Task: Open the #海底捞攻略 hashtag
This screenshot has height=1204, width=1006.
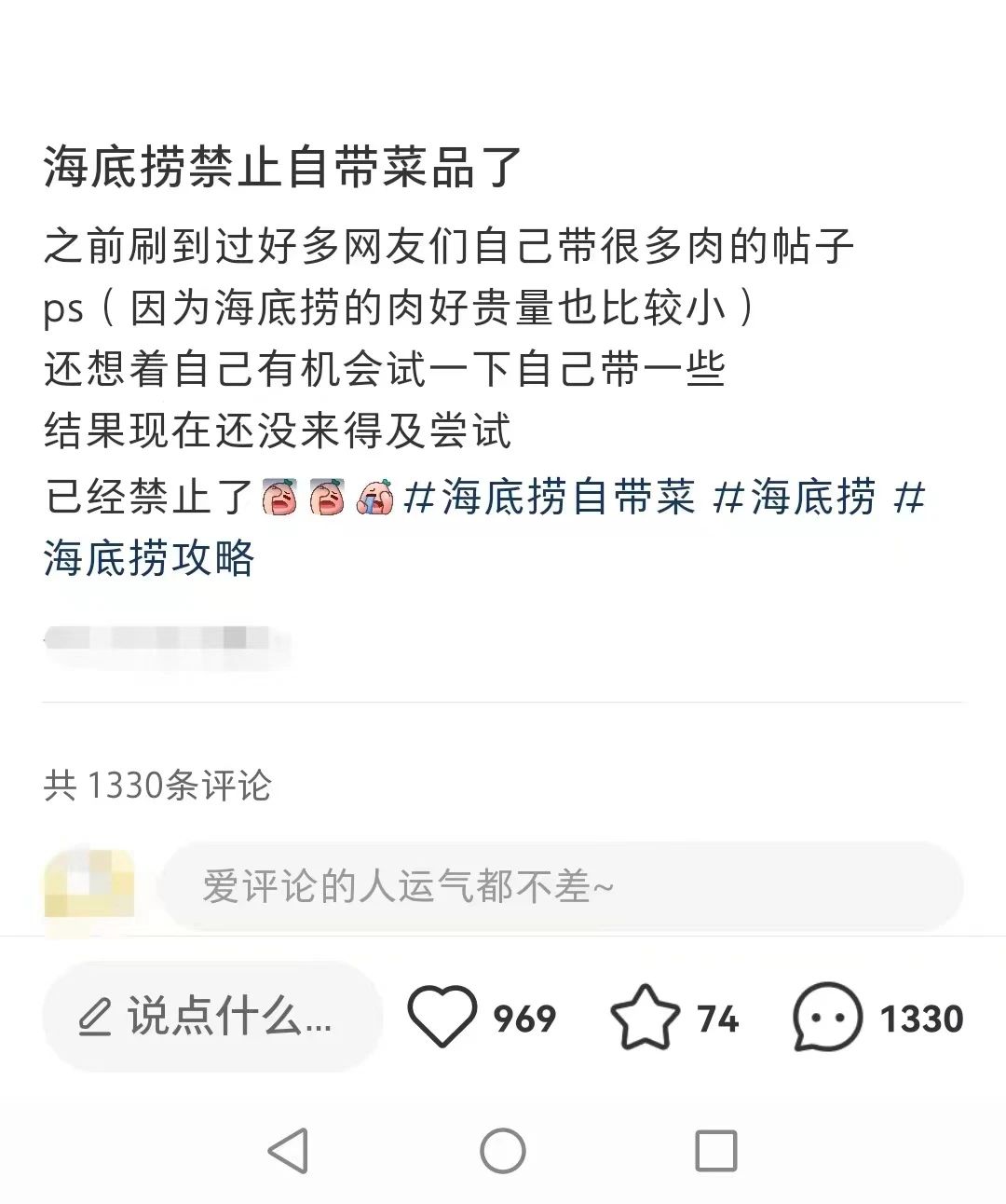Action: tap(149, 558)
